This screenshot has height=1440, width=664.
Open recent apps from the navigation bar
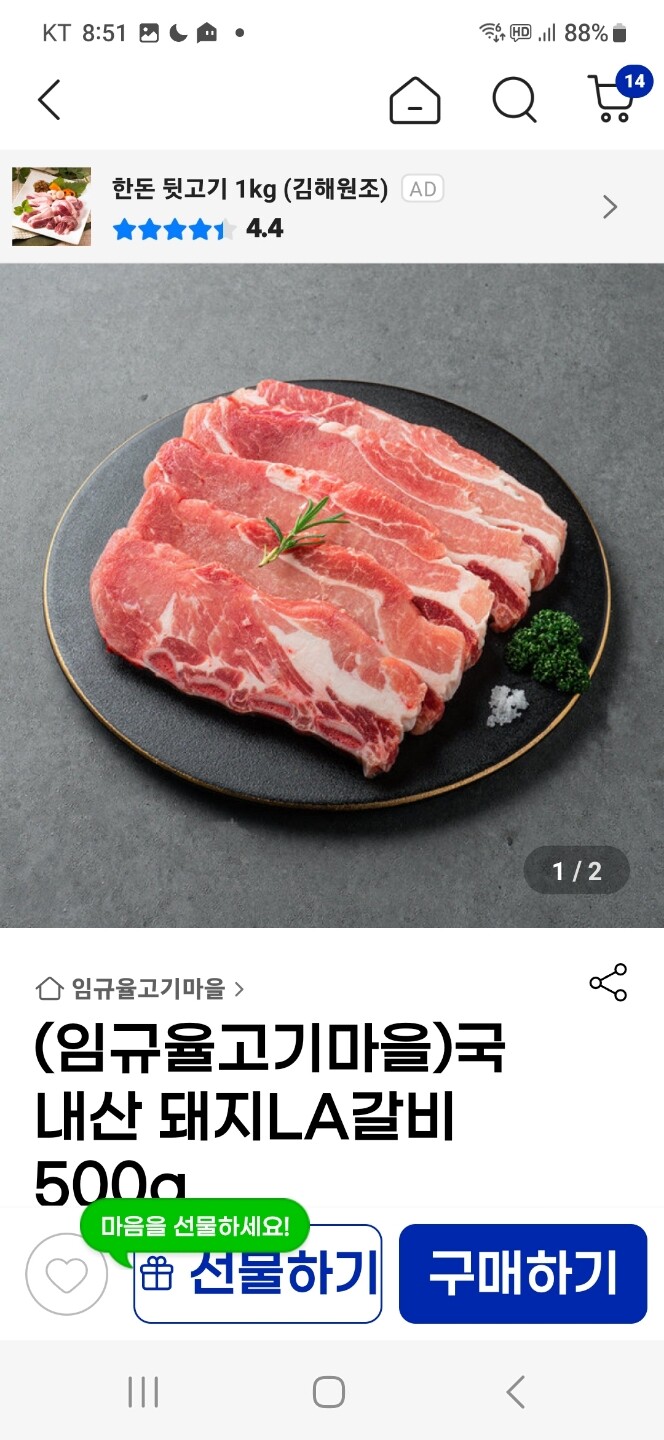pos(143,1392)
